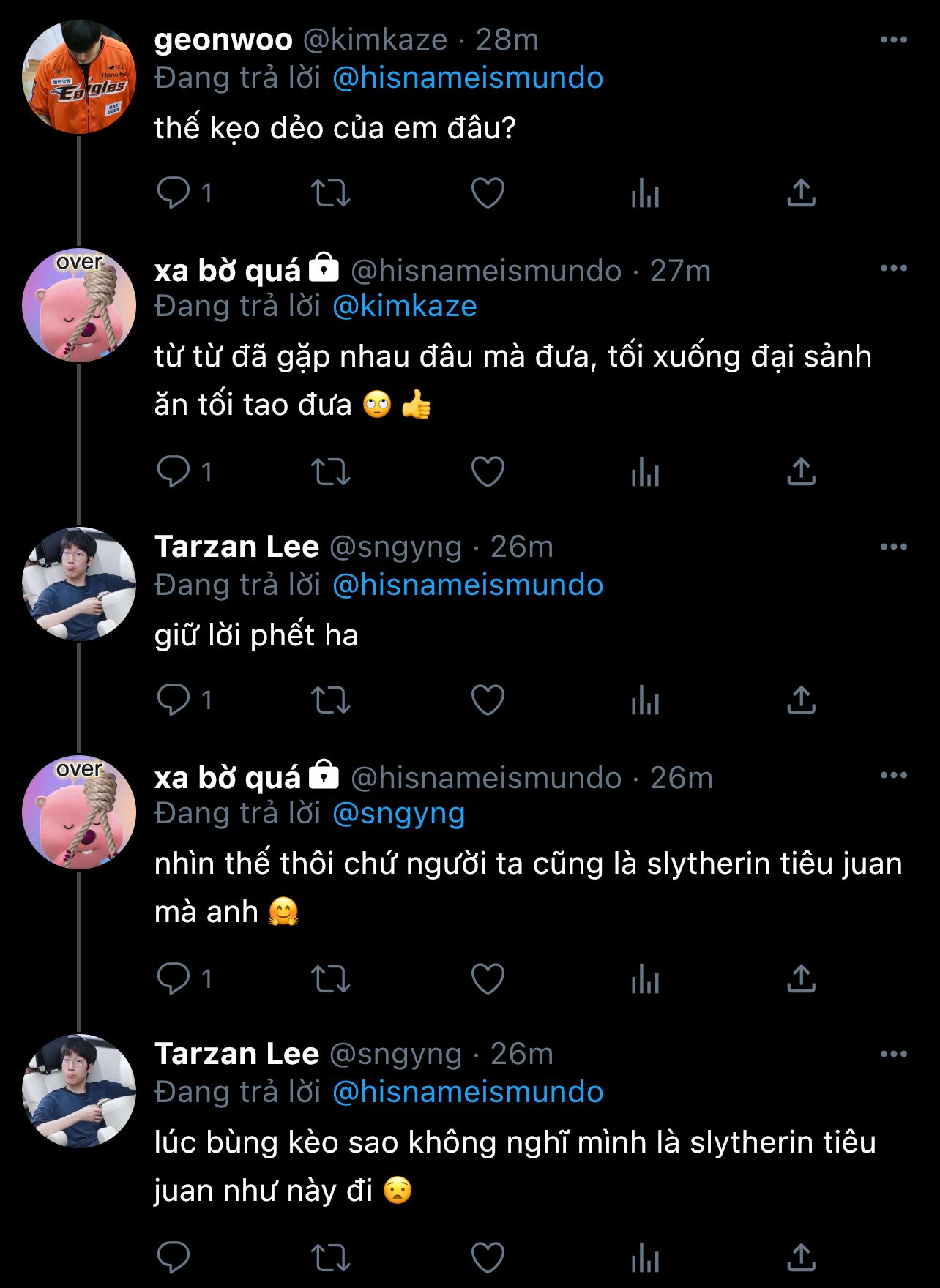Share geonwoo's tweet
Image resolution: width=940 pixels, height=1288 pixels.
[801, 193]
